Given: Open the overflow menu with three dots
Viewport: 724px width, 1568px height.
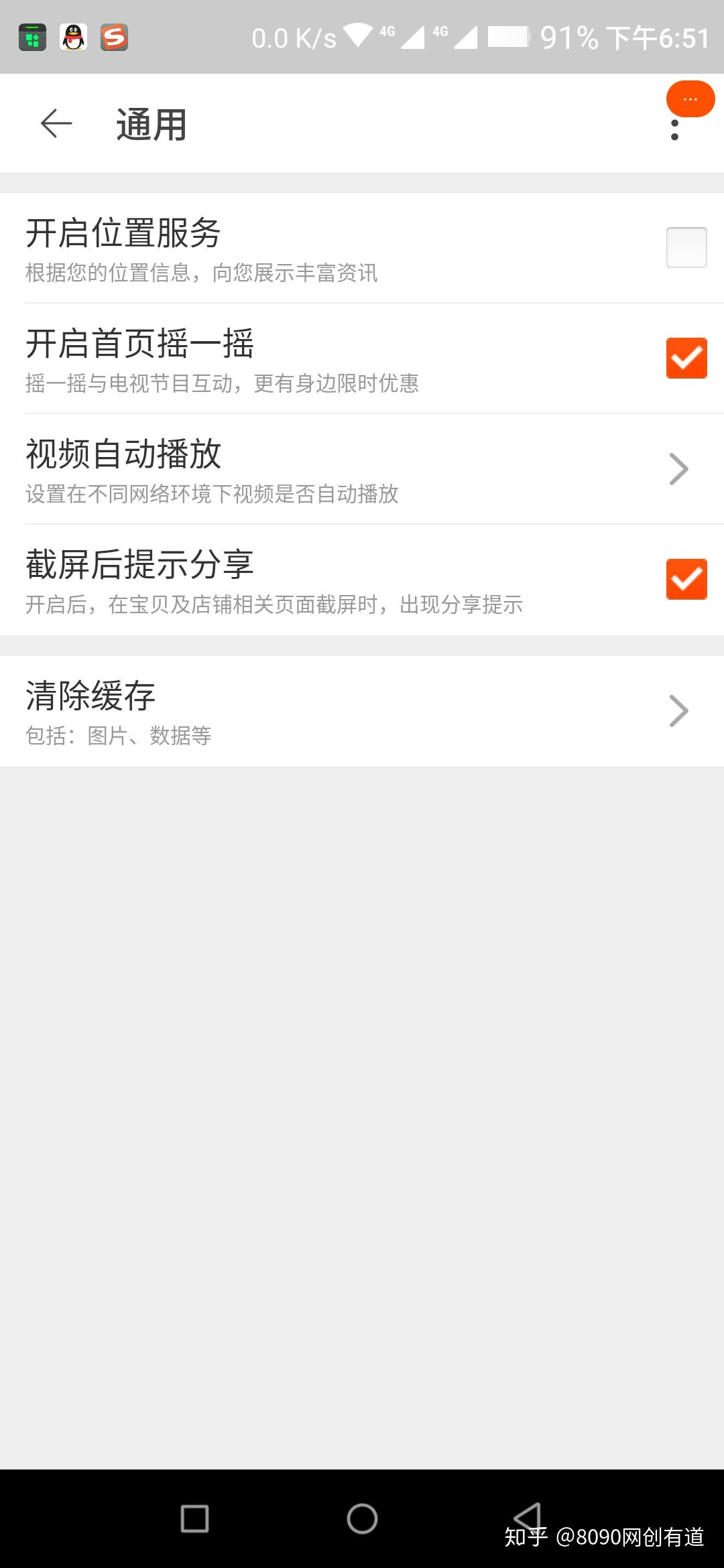Looking at the screenshot, I should point(674,129).
